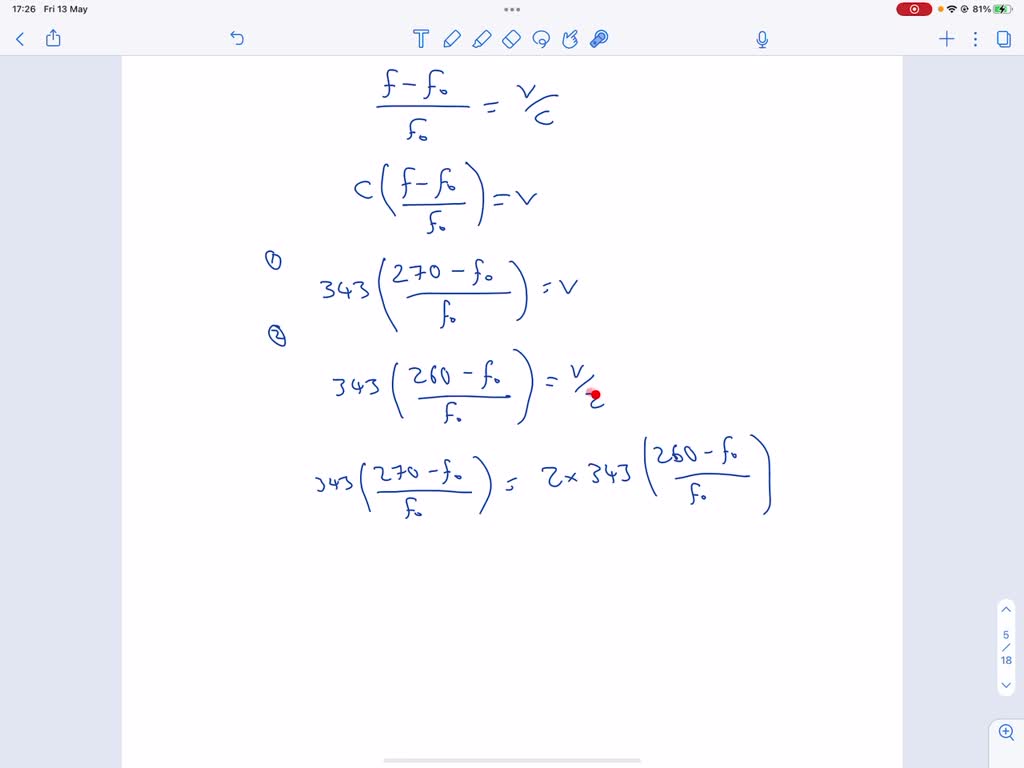Select the pen tool
Screen dimensions: 1024x768
[451, 39]
